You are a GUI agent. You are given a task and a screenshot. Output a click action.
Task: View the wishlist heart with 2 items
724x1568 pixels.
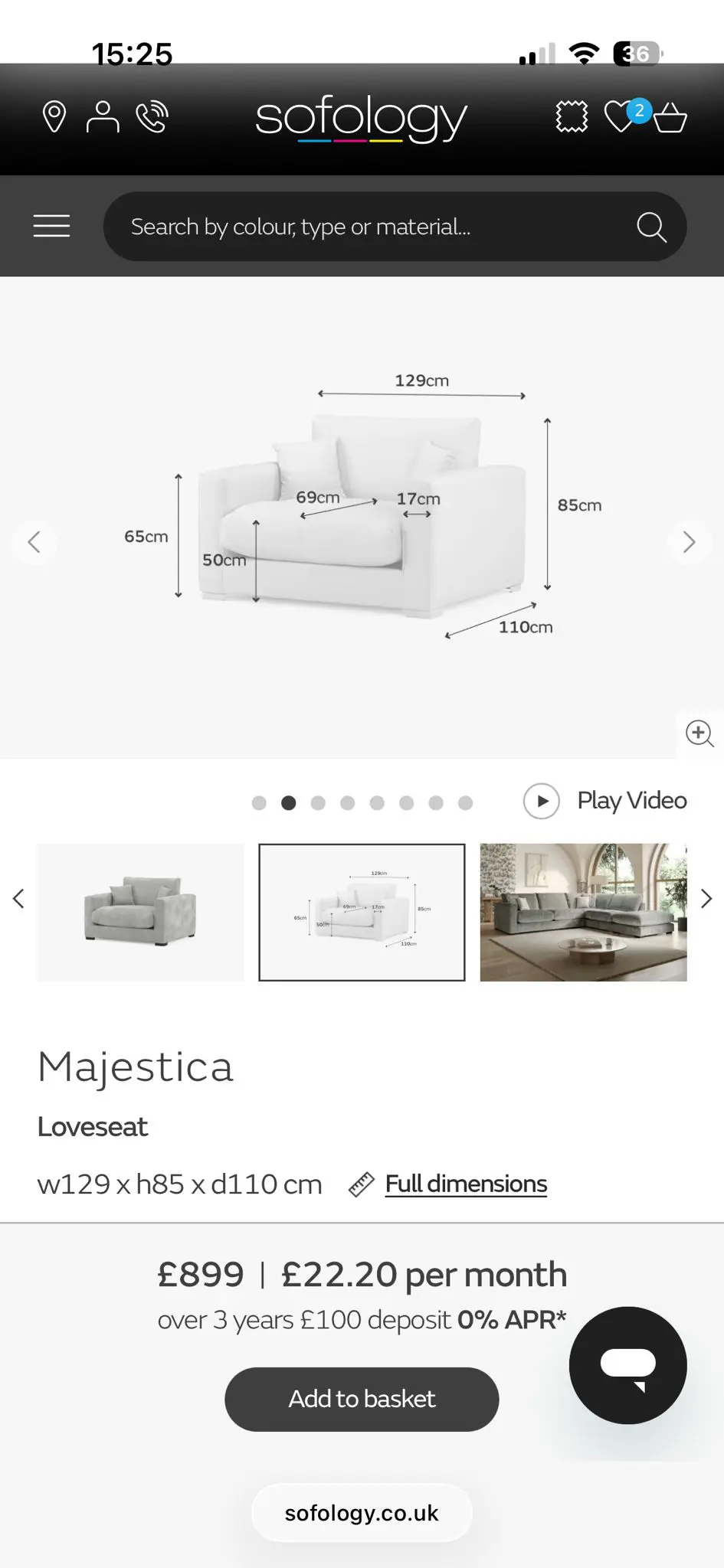click(x=621, y=117)
